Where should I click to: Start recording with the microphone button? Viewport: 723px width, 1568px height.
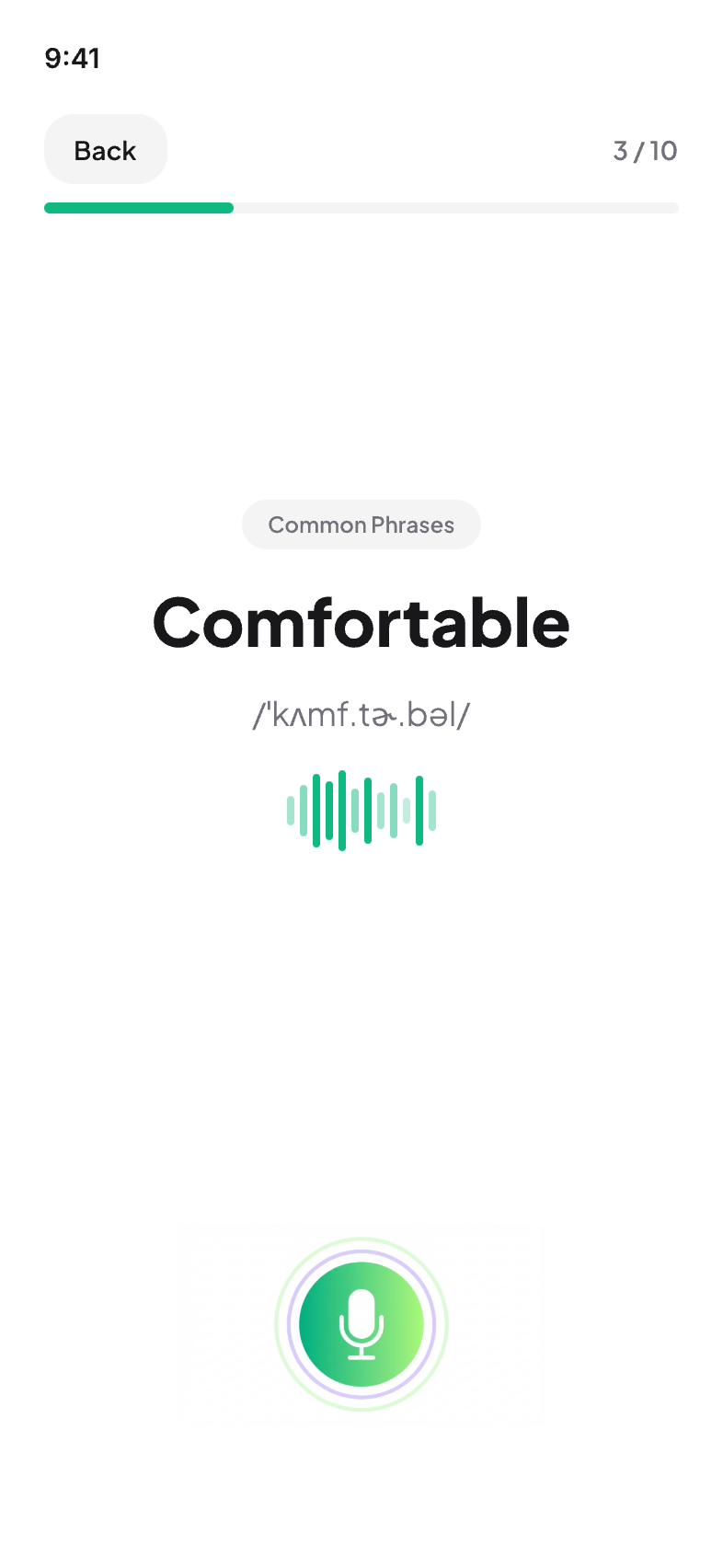coord(361,1324)
